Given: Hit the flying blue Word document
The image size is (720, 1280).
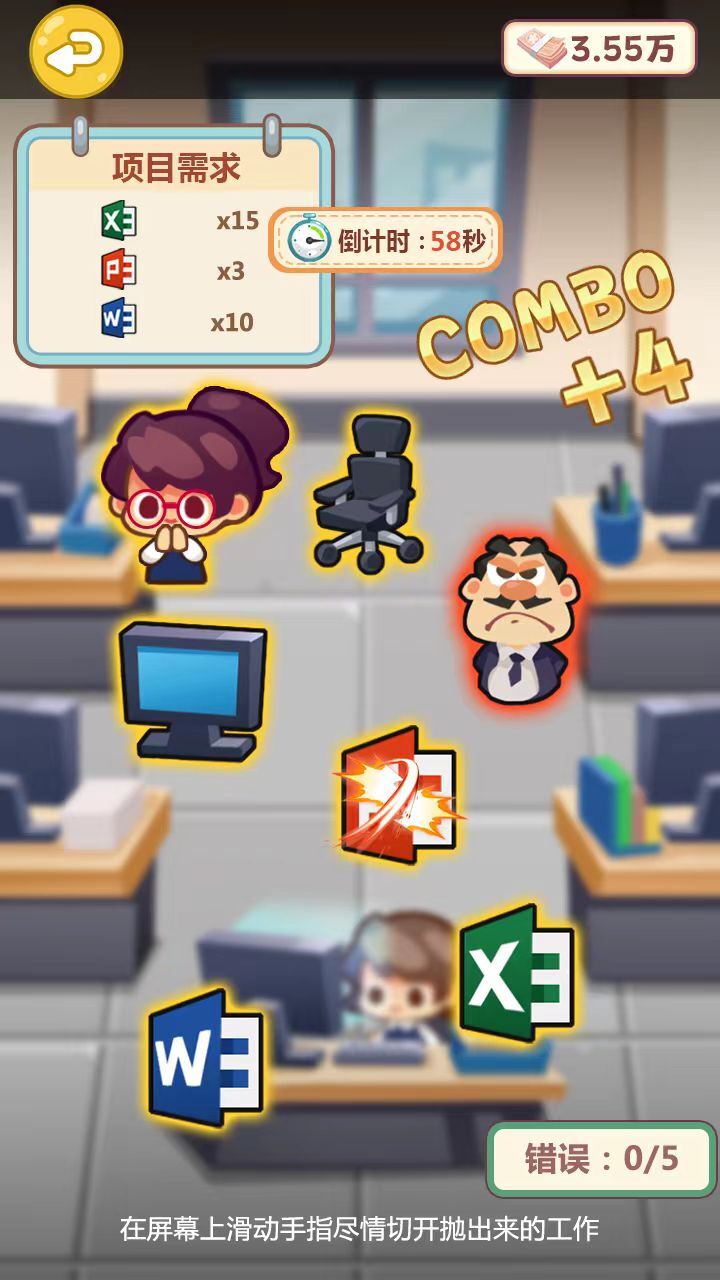Looking at the screenshot, I should [x=205, y=1058].
